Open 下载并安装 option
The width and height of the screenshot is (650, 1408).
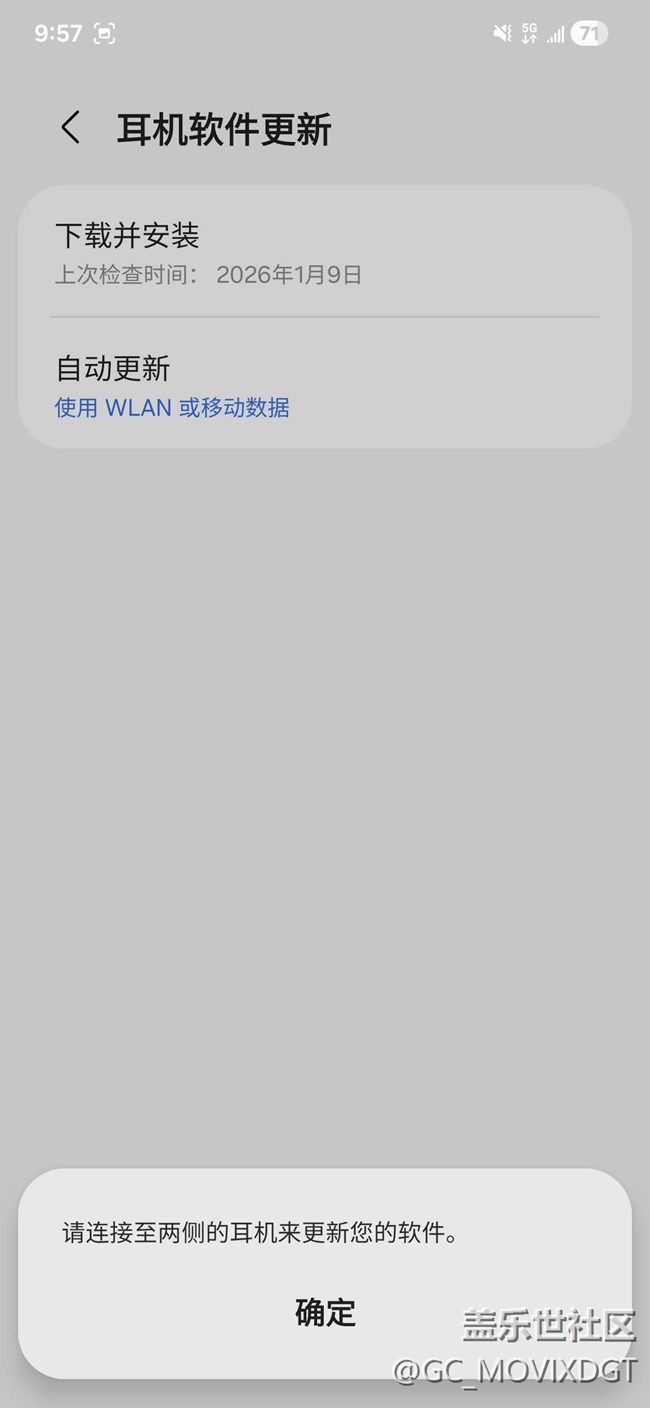click(325, 252)
